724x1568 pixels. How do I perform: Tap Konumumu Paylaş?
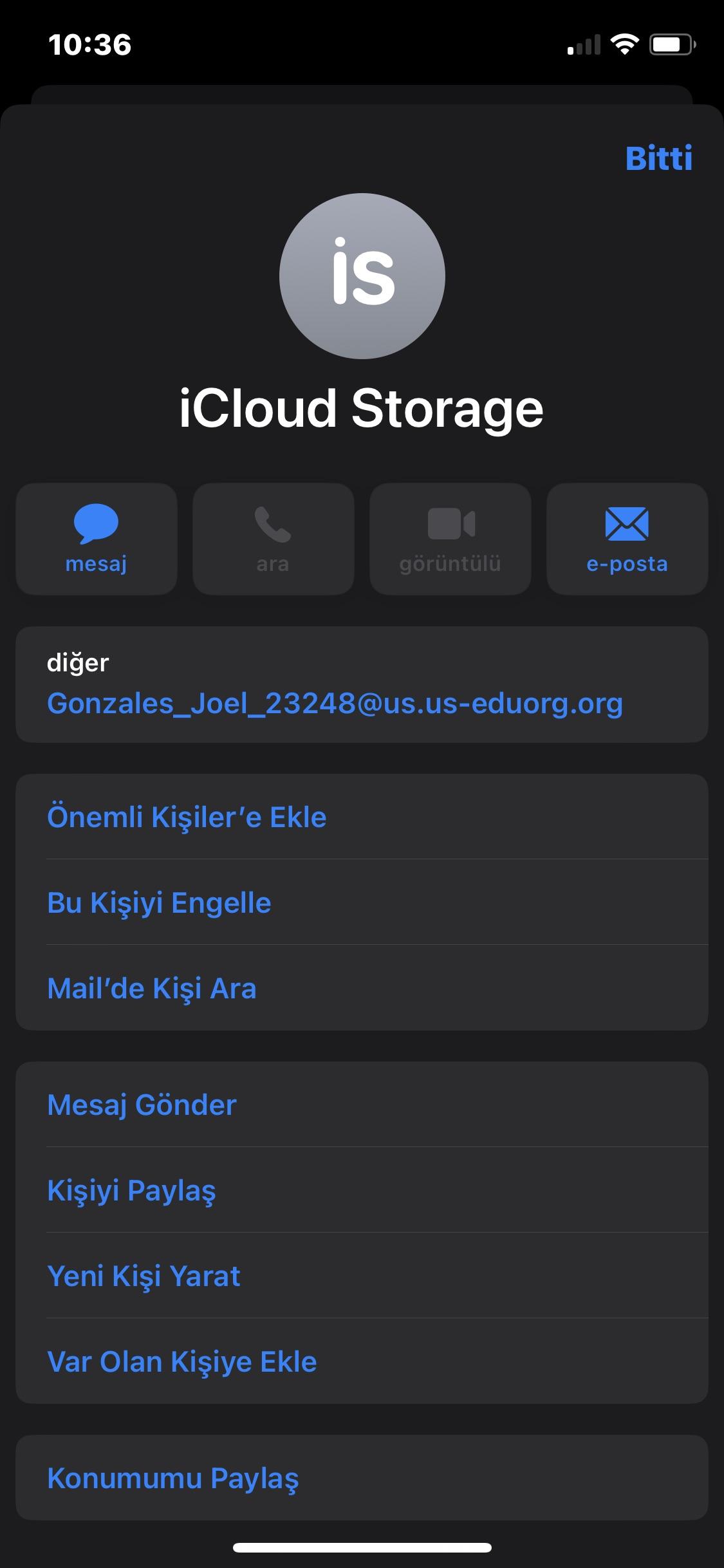click(172, 1478)
